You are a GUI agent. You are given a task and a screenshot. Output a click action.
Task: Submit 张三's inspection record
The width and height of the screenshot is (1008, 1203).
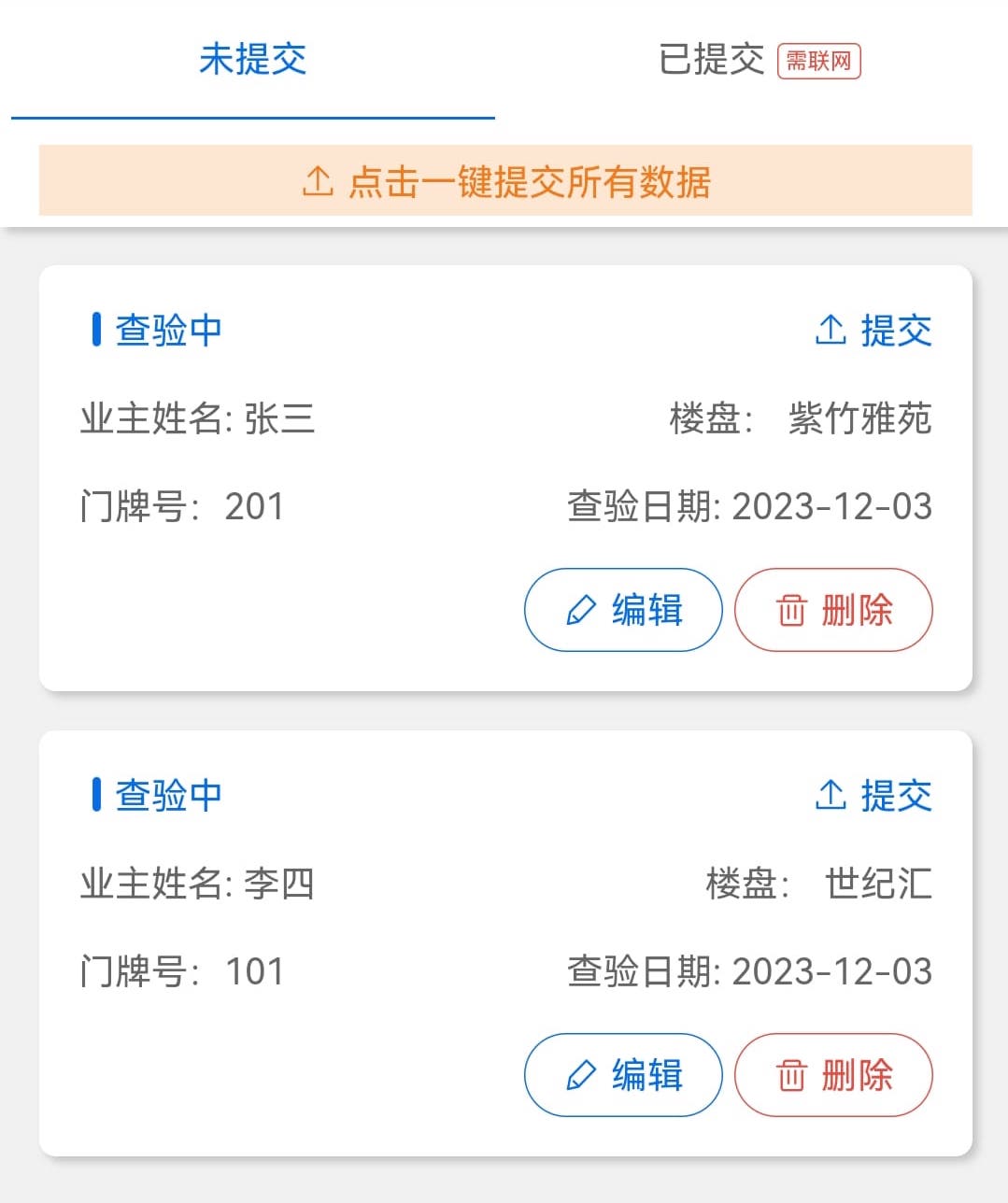point(873,331)
